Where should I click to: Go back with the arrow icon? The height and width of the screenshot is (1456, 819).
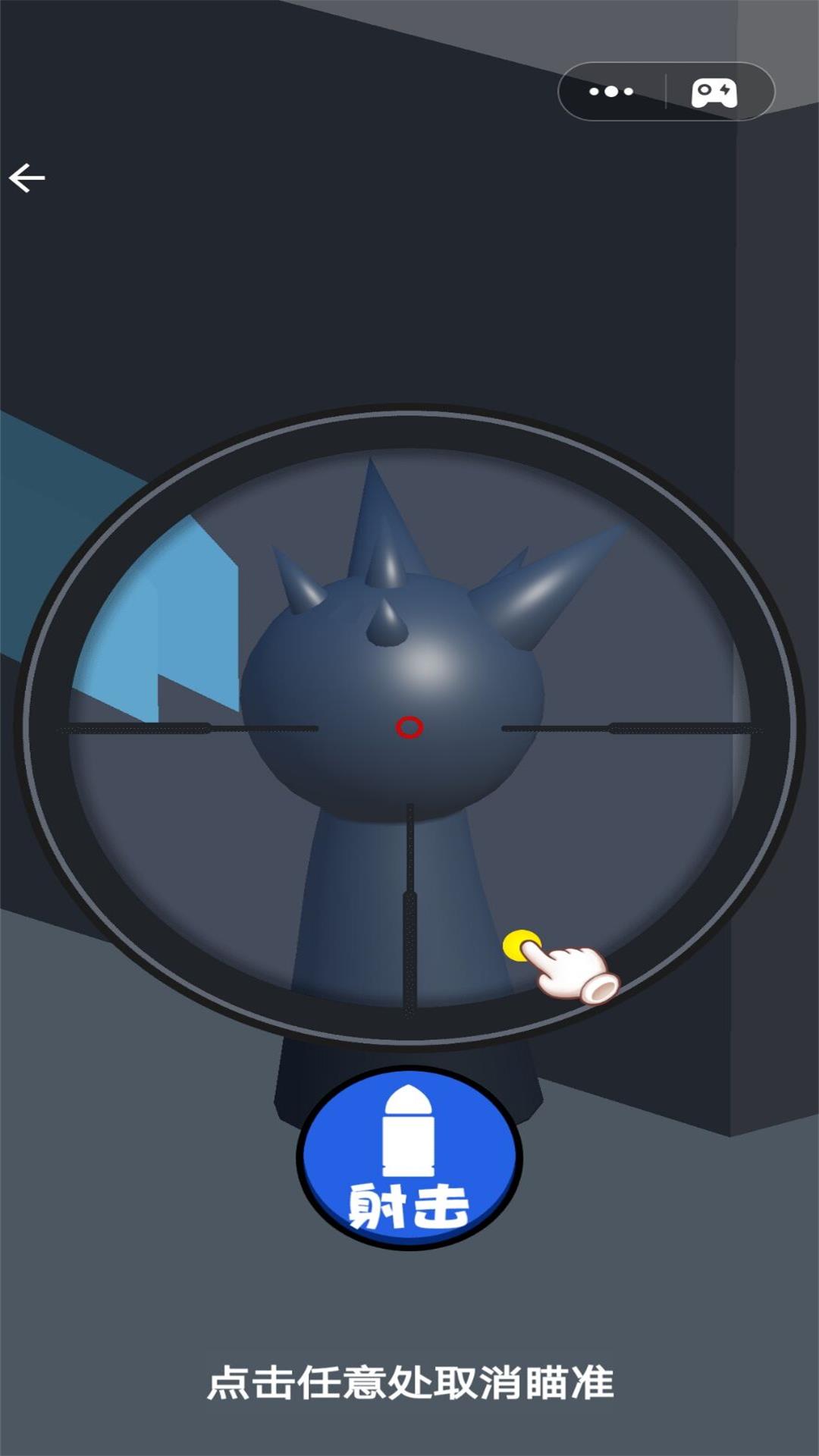27,178
